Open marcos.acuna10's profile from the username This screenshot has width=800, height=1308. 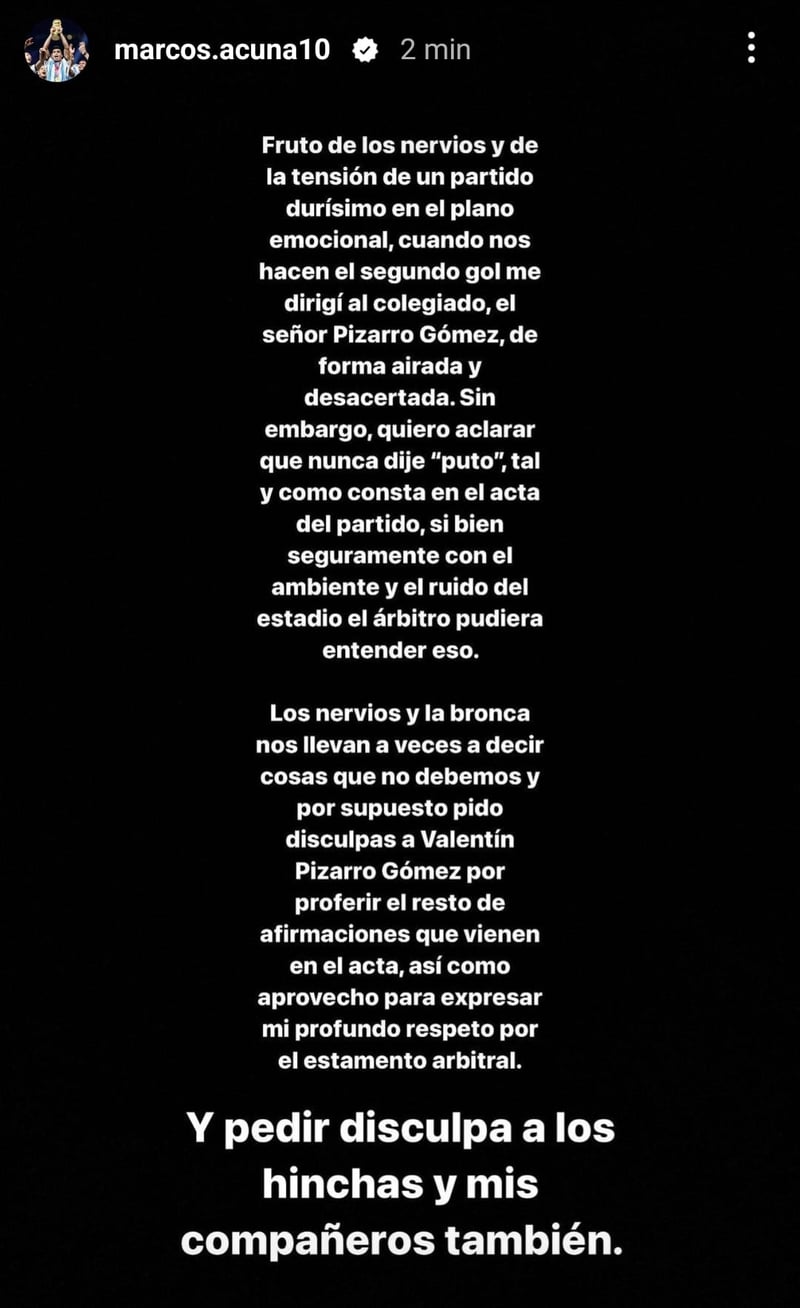point(222,50)
